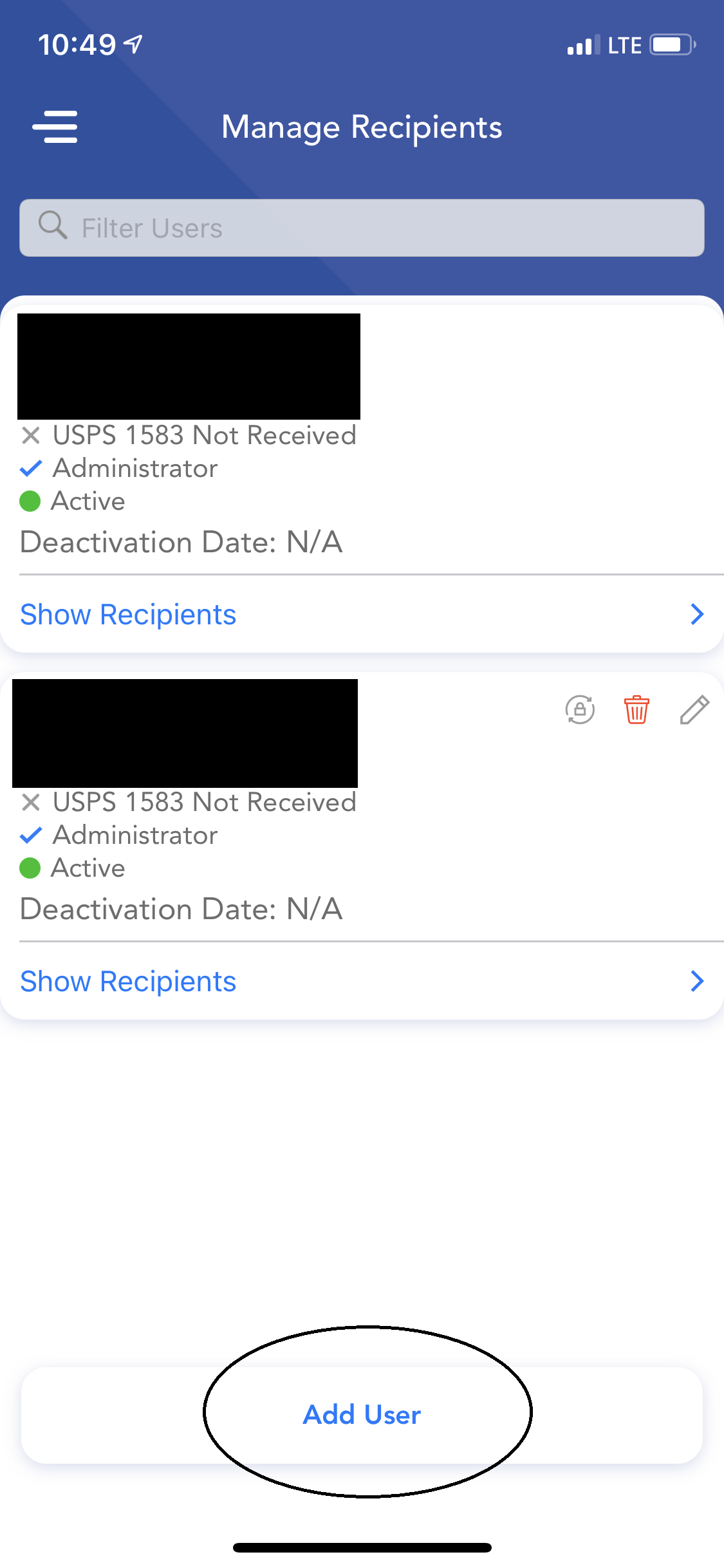Toggle the Administrator check on second user card
724x1568 pixels.
pos(30,835)
